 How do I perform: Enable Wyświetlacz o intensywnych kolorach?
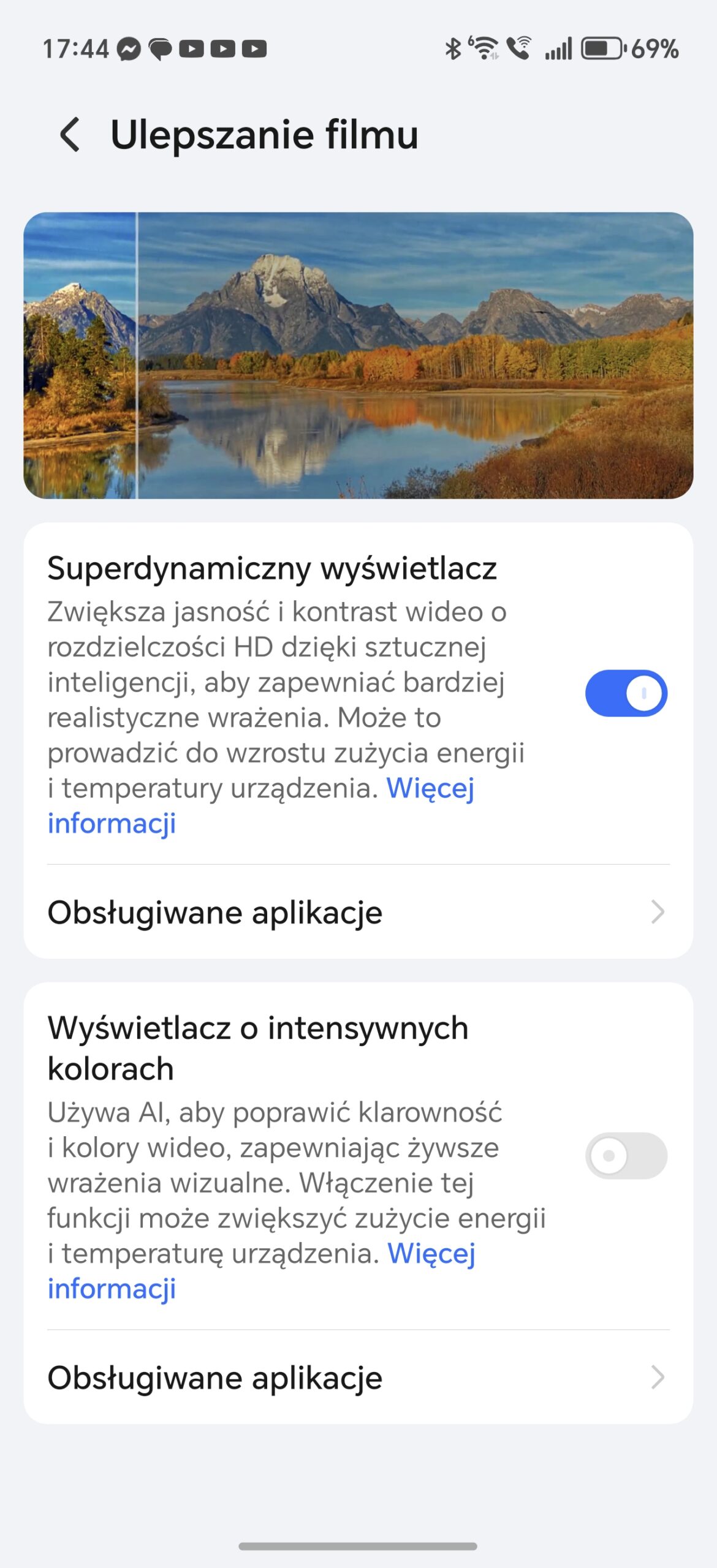(x=626, y=1156)
